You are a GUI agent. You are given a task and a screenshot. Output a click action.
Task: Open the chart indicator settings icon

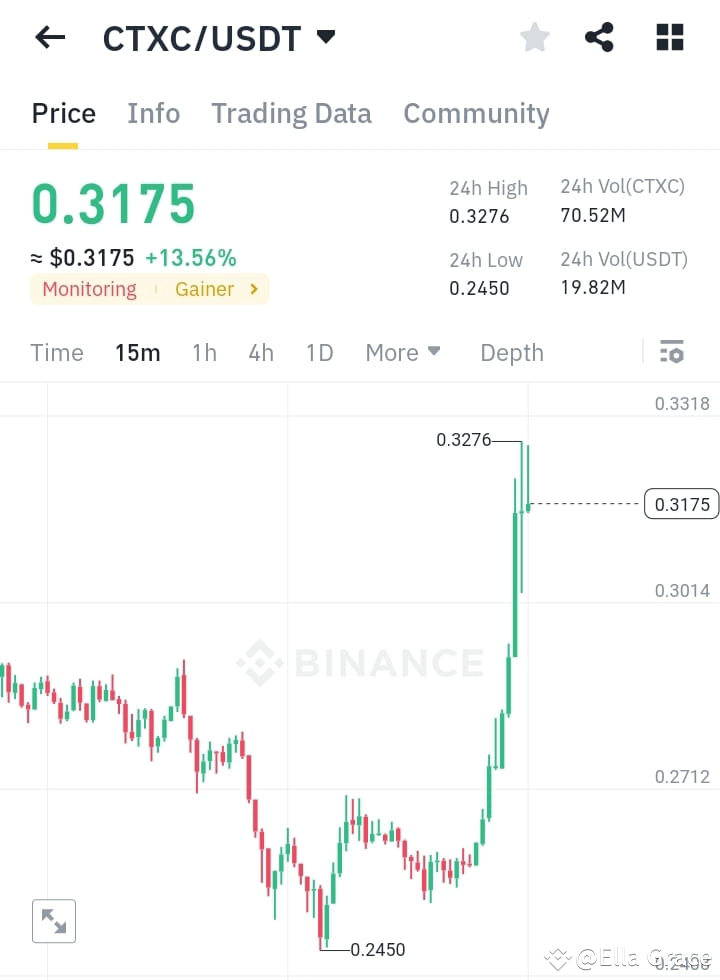tap(671, 352)
